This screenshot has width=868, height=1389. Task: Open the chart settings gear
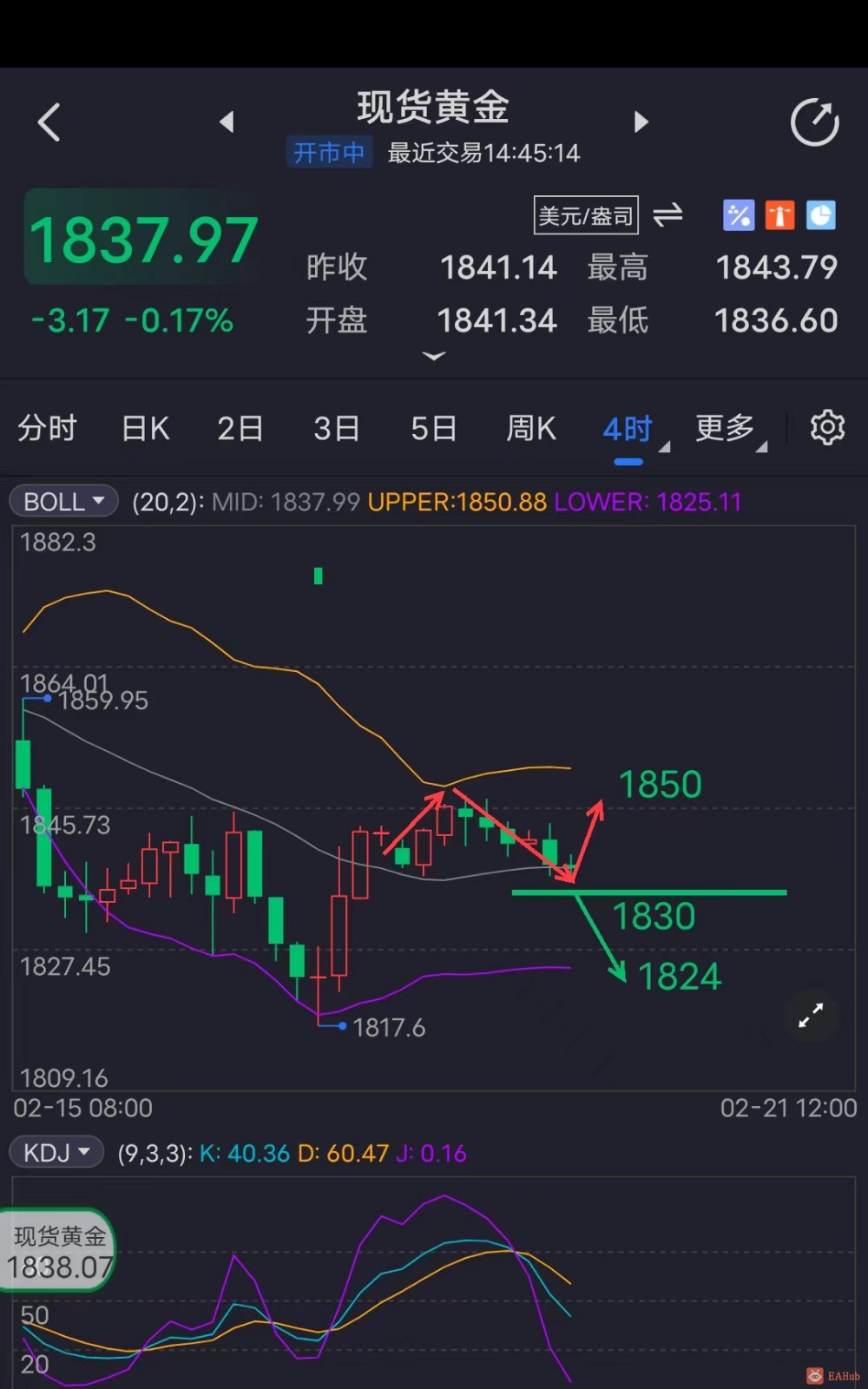(827, 427)
